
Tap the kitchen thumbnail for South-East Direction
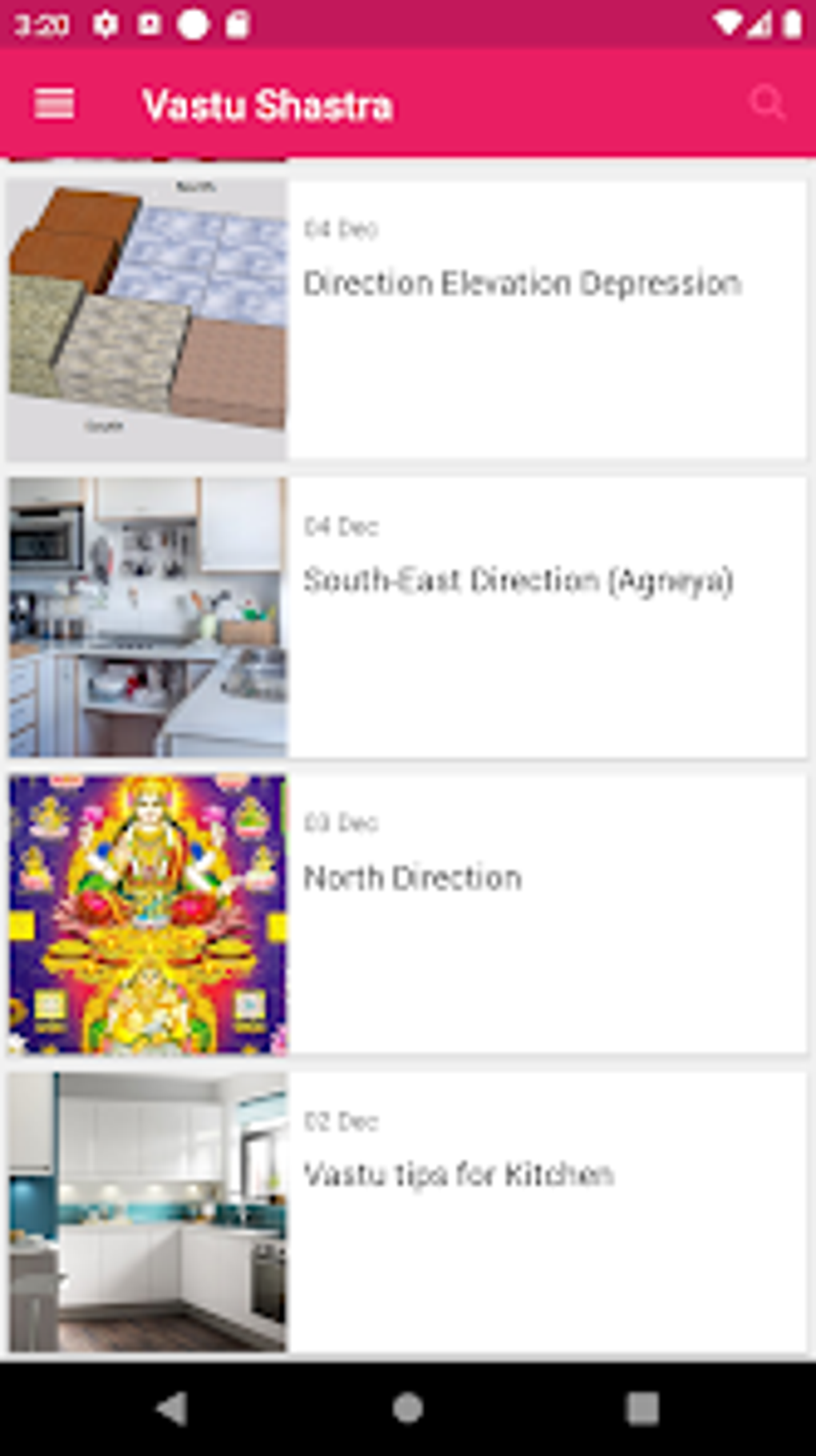[147, 615]
